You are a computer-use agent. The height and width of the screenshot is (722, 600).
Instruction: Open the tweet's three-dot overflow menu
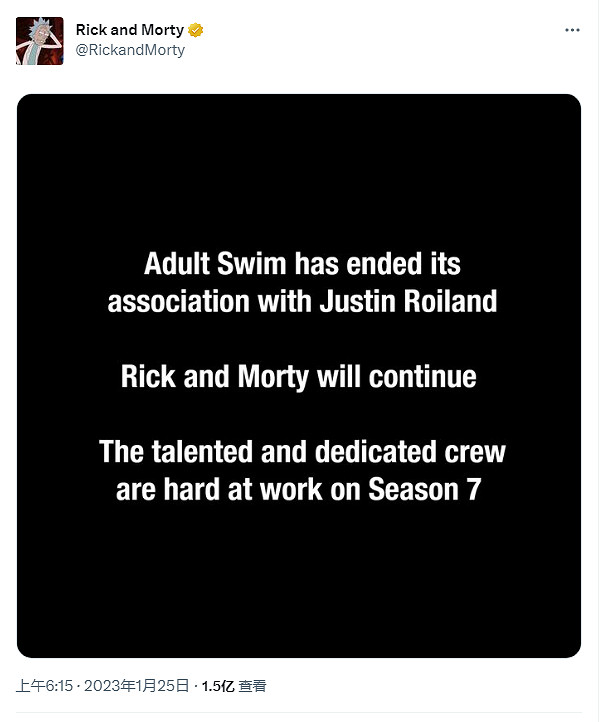pos(572,31)
